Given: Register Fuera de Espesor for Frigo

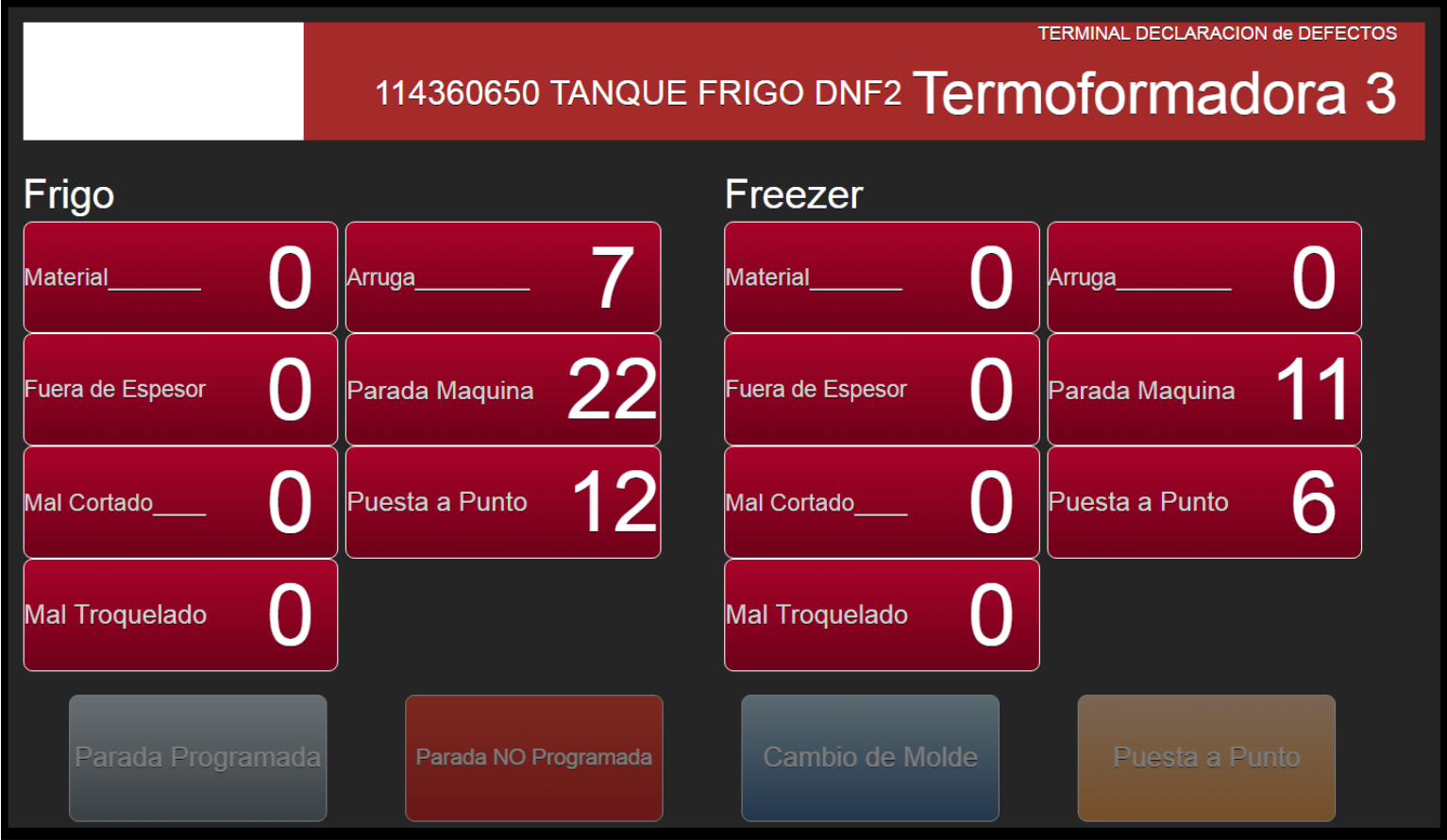Looking at the screenshot, I should (x=180, y=389).
